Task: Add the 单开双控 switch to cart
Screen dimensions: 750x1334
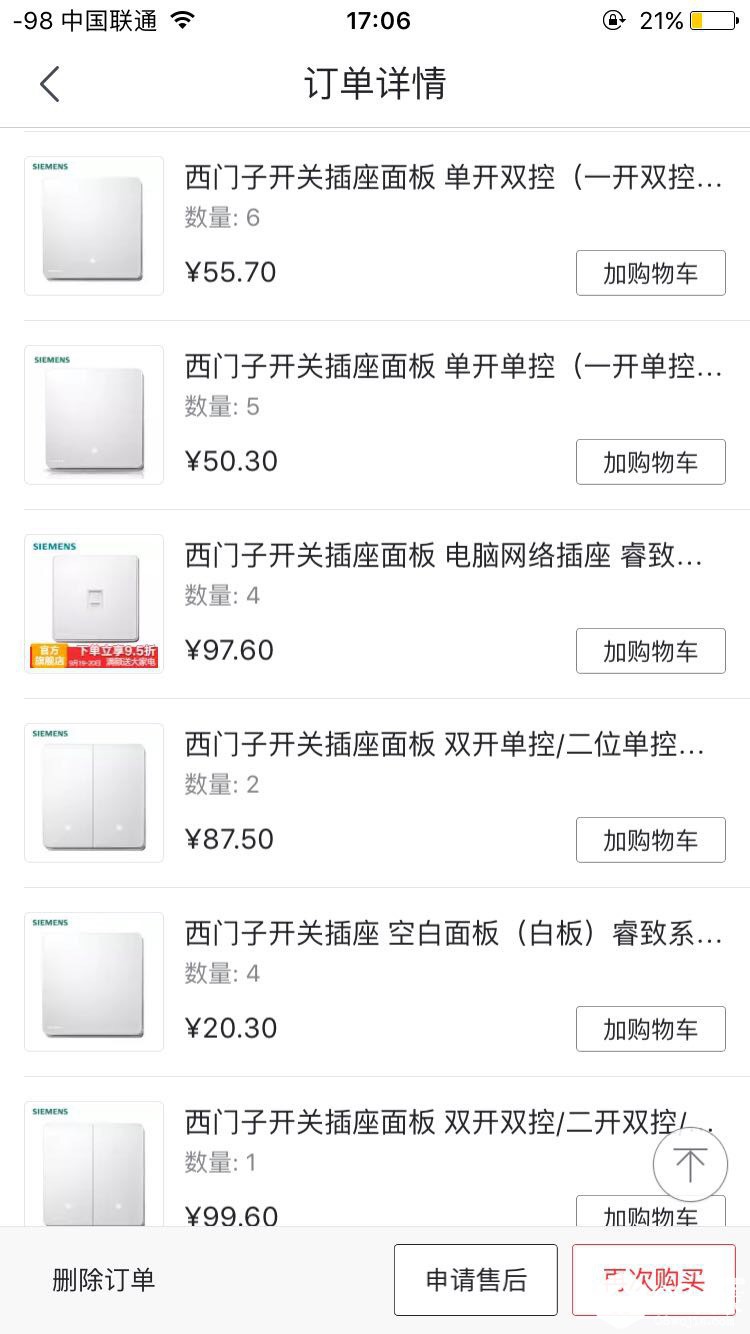Action: 650,273
